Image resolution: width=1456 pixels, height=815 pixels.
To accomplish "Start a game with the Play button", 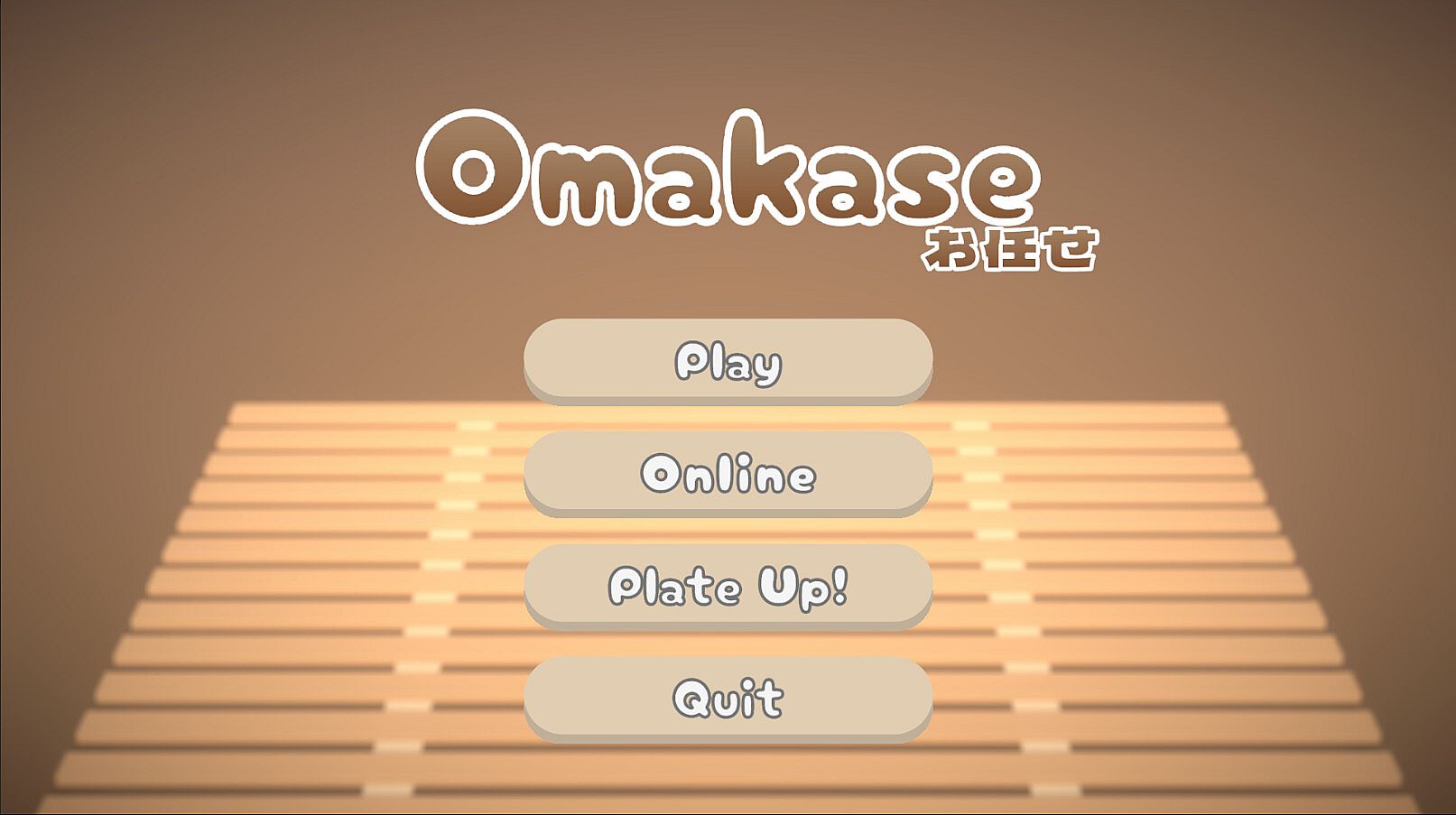I will [728, 360].
